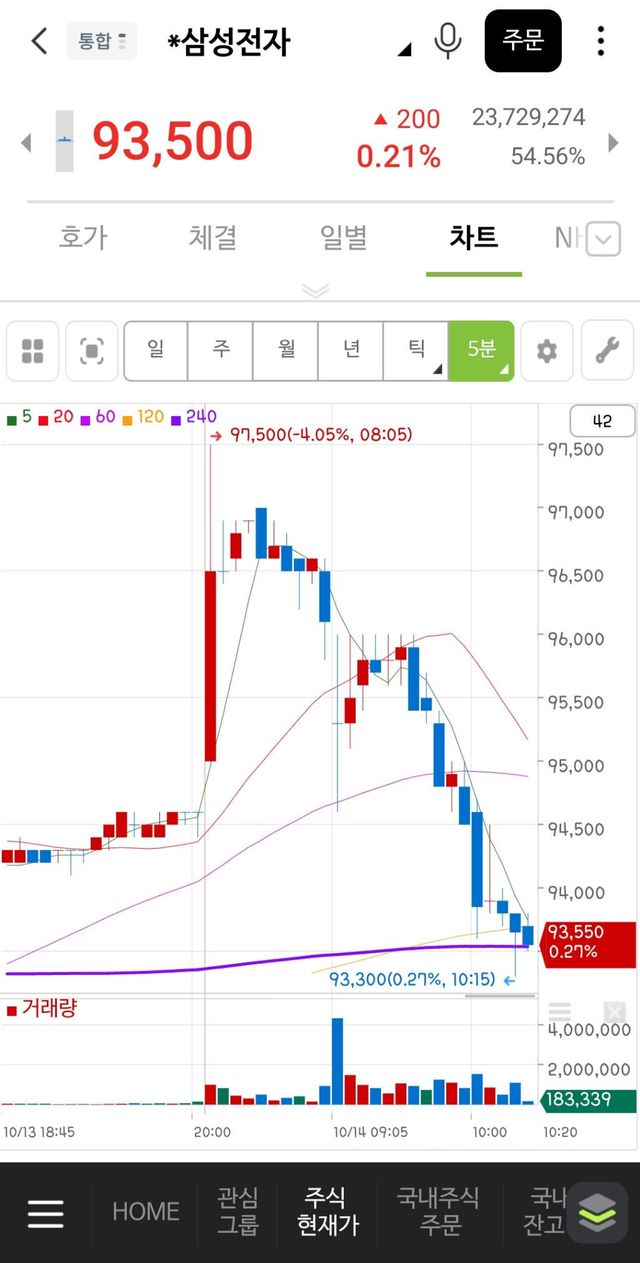Open the chart layout grid button
This screenshot has width=640, height=1263.
click(x=33, y=351)
